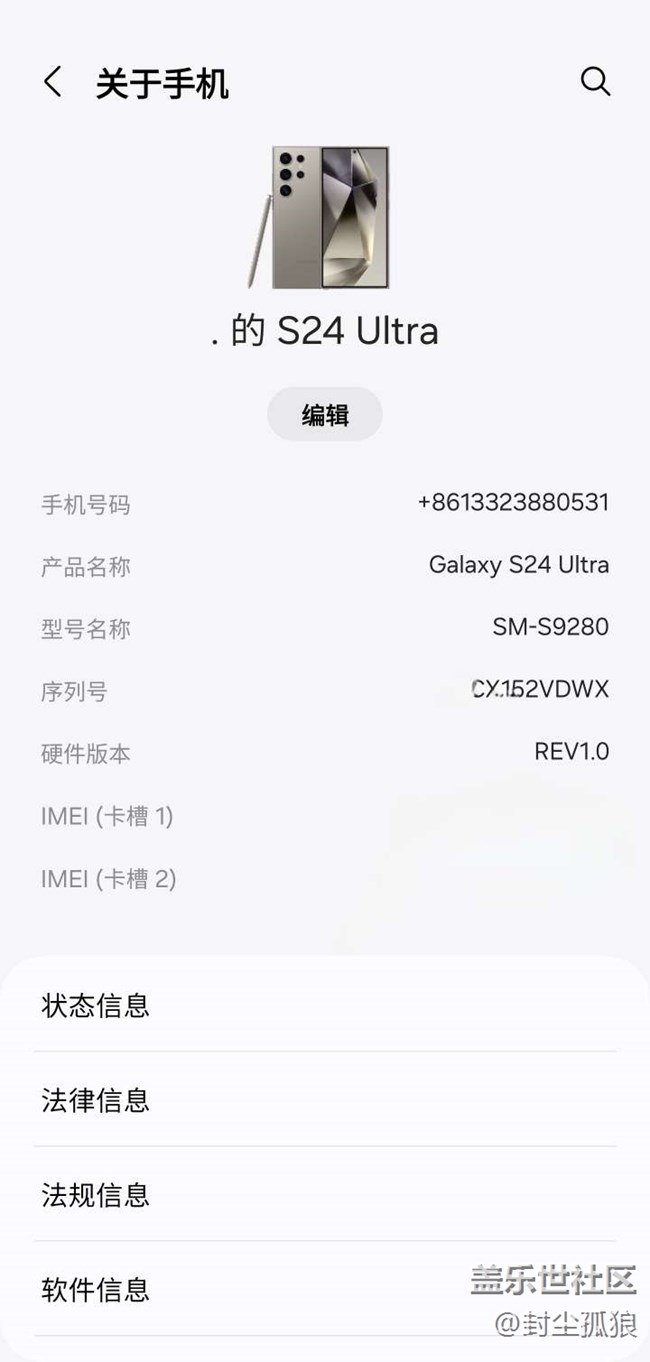The image size is (650, 1362).
Task: Open 法律信息
Action: coord(325,1100)
